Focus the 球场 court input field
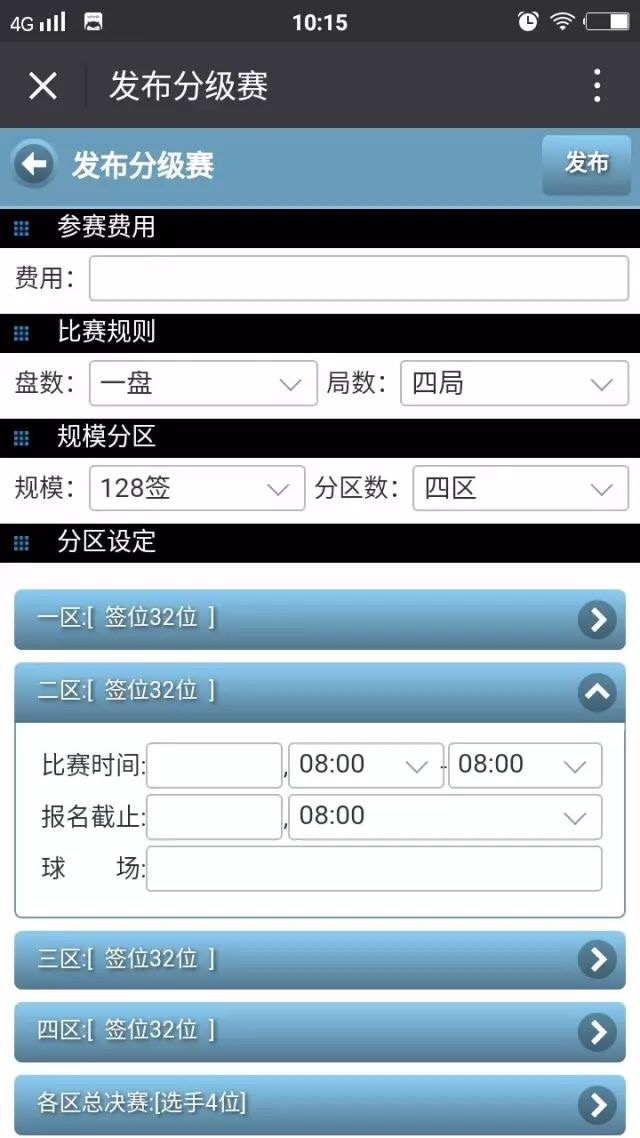 [374, 868]
